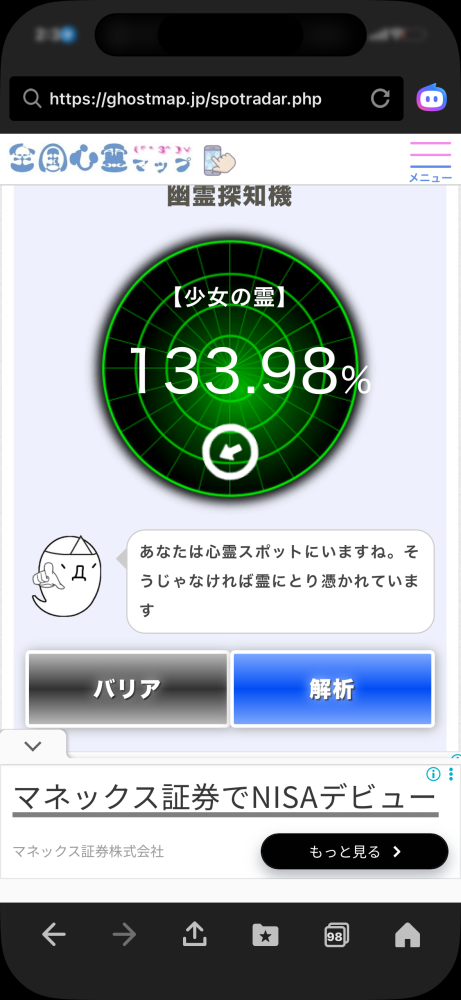Reload the page

coord(381,99)
